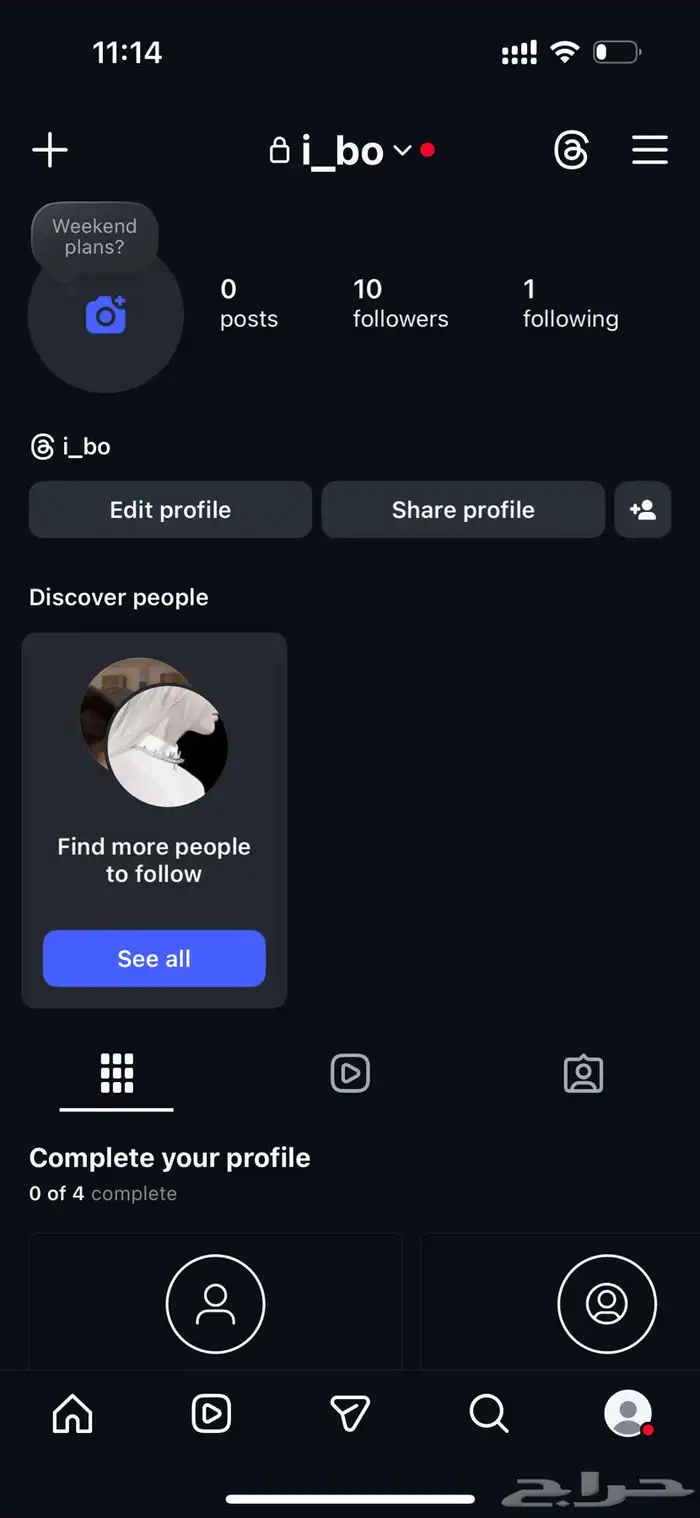Open Reels from the bottom navigation

coord(211,1414)
